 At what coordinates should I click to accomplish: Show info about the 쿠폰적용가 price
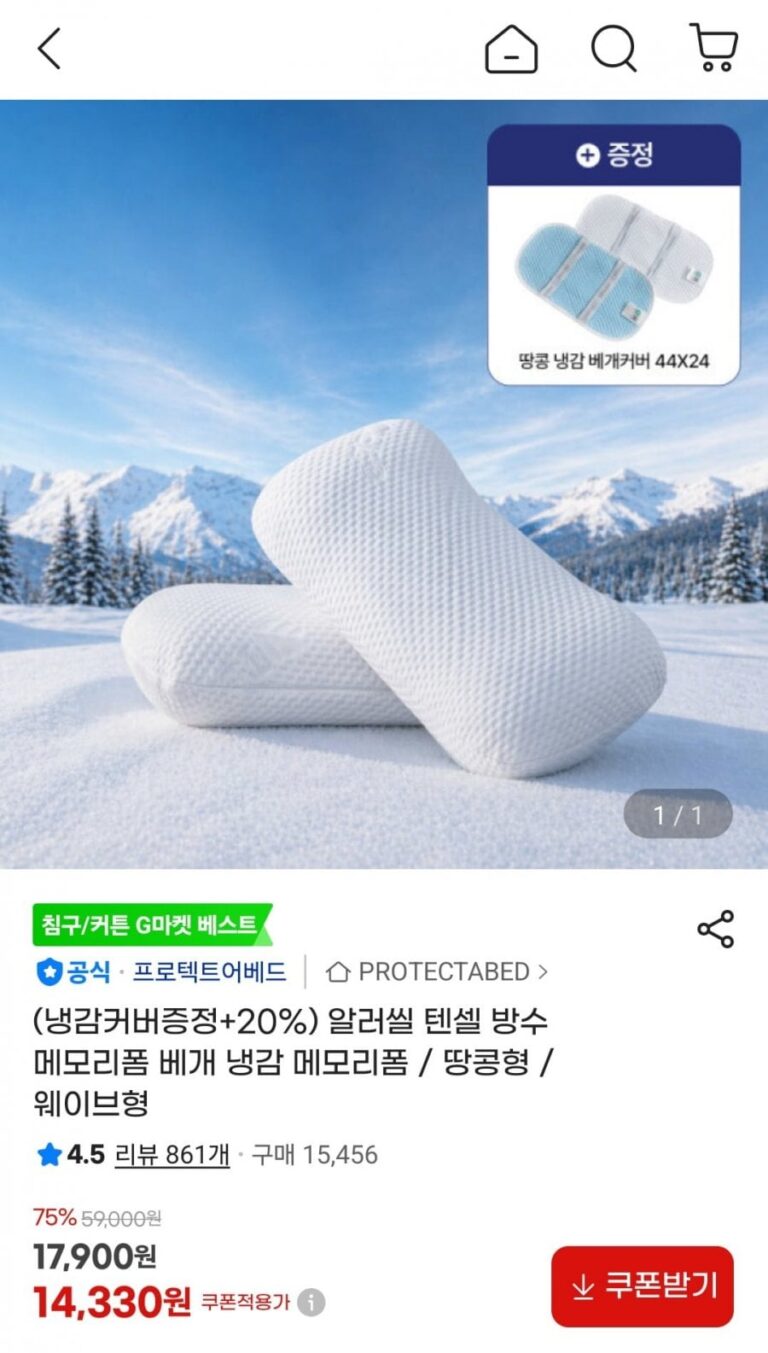pos(312,1303)
